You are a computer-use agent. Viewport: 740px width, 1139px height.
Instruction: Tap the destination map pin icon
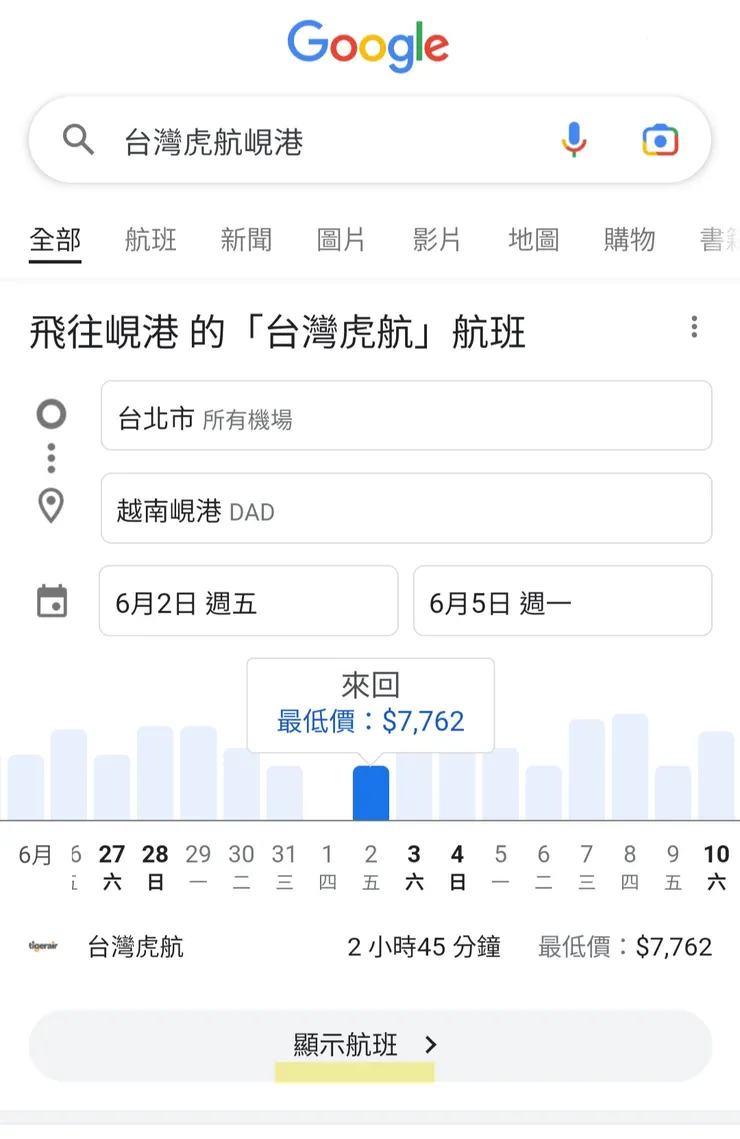coord(49,506)
